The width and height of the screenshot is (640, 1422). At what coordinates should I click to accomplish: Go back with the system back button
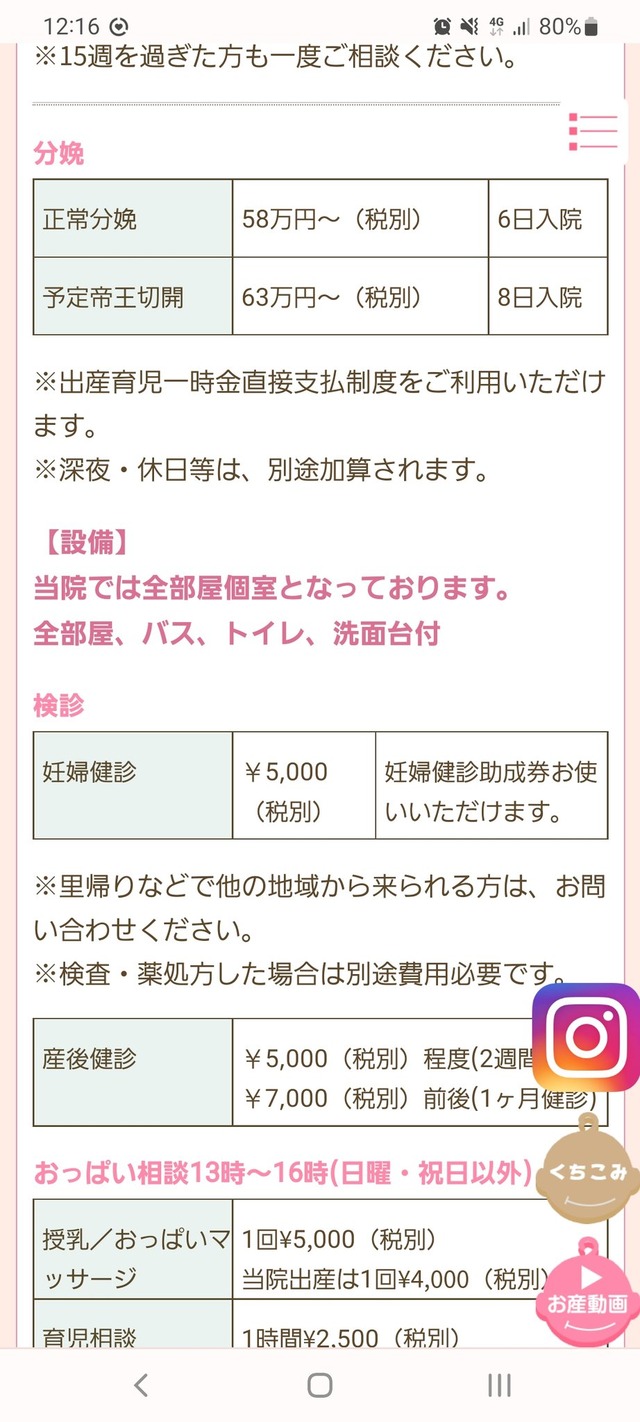tap(141, 1385)
